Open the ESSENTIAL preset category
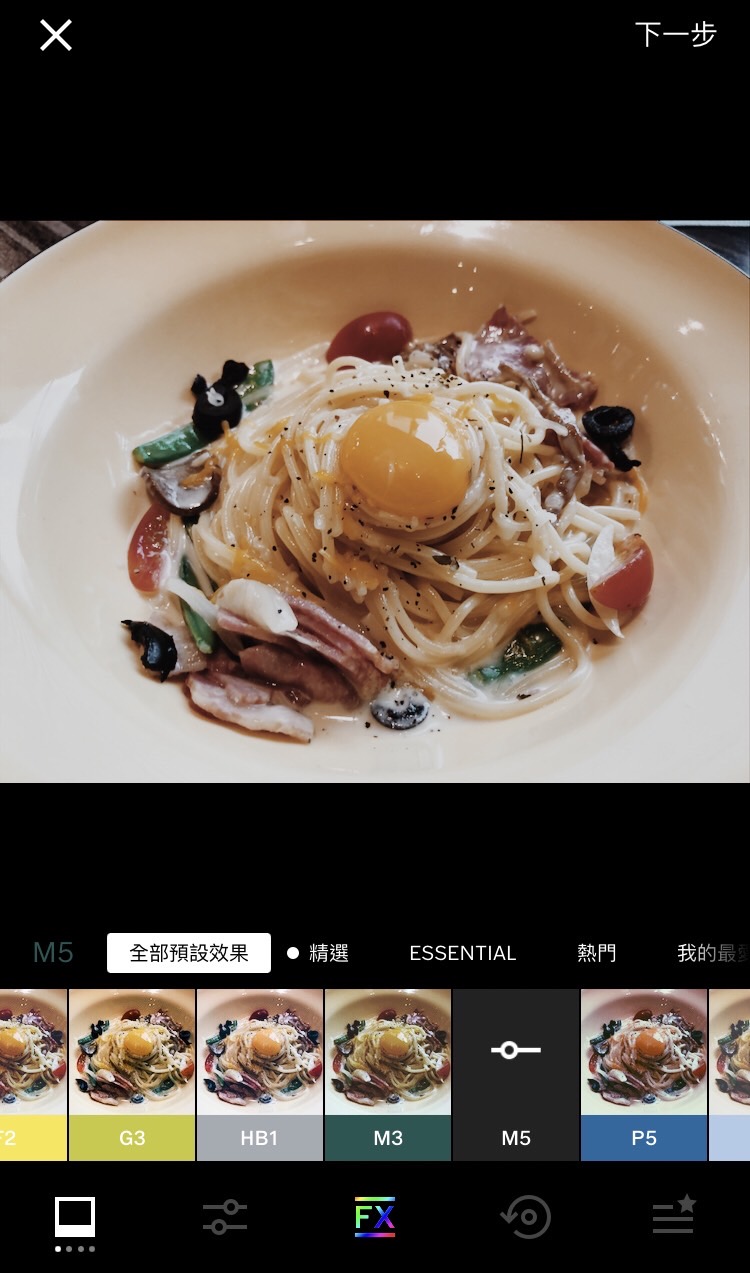This screenshot has height=1273, width=750. [462, 953]
